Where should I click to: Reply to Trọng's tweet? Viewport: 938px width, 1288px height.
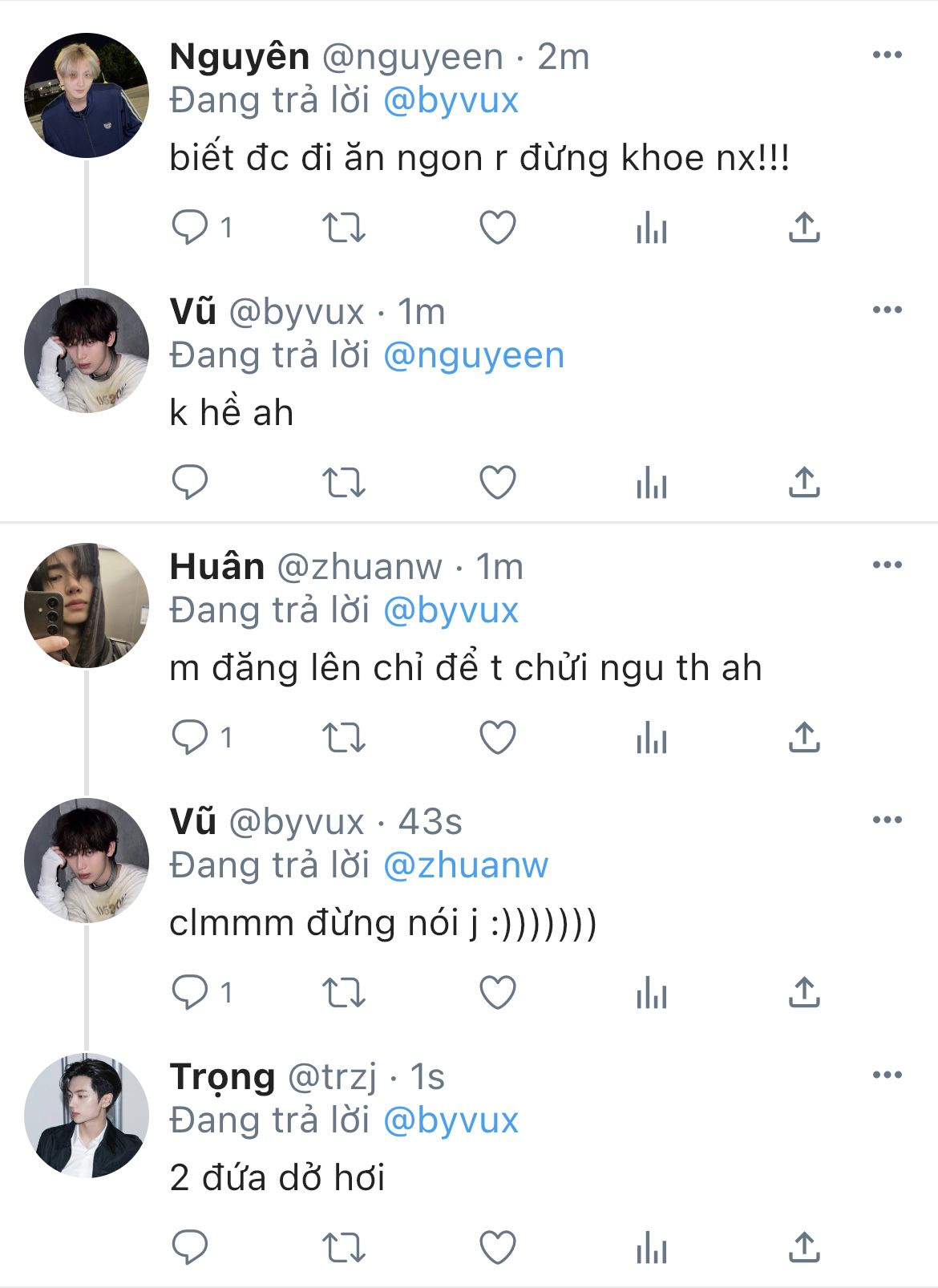[x=191, y=1248]
